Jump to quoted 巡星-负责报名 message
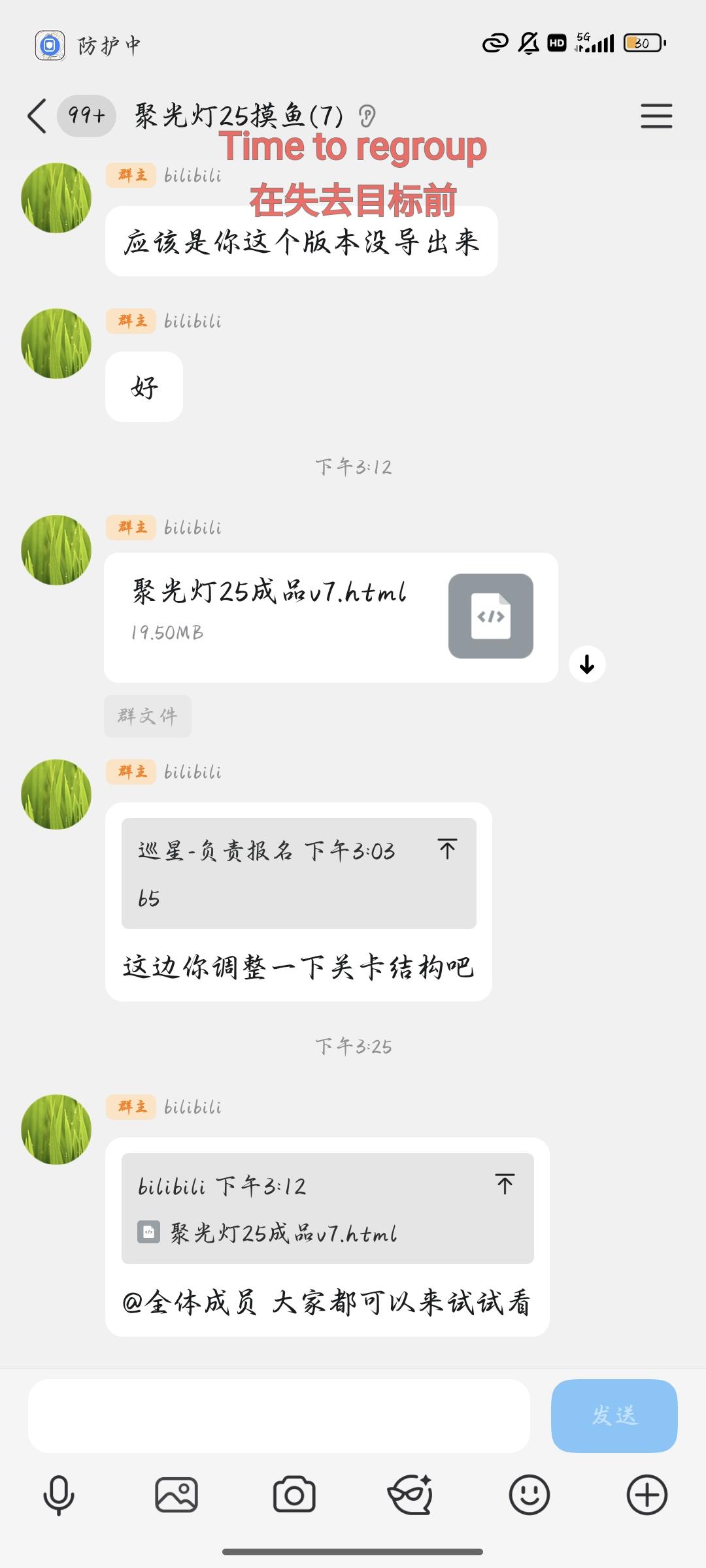 click(297, 874)
